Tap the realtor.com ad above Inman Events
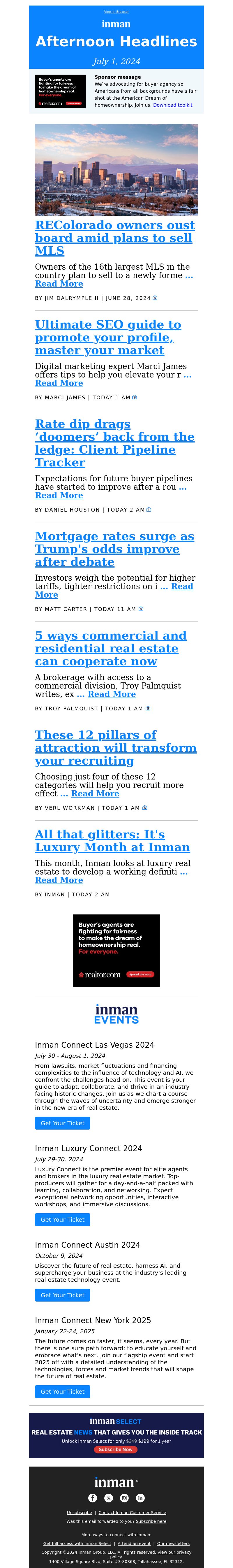233x1568 pixels. [116, 950]
